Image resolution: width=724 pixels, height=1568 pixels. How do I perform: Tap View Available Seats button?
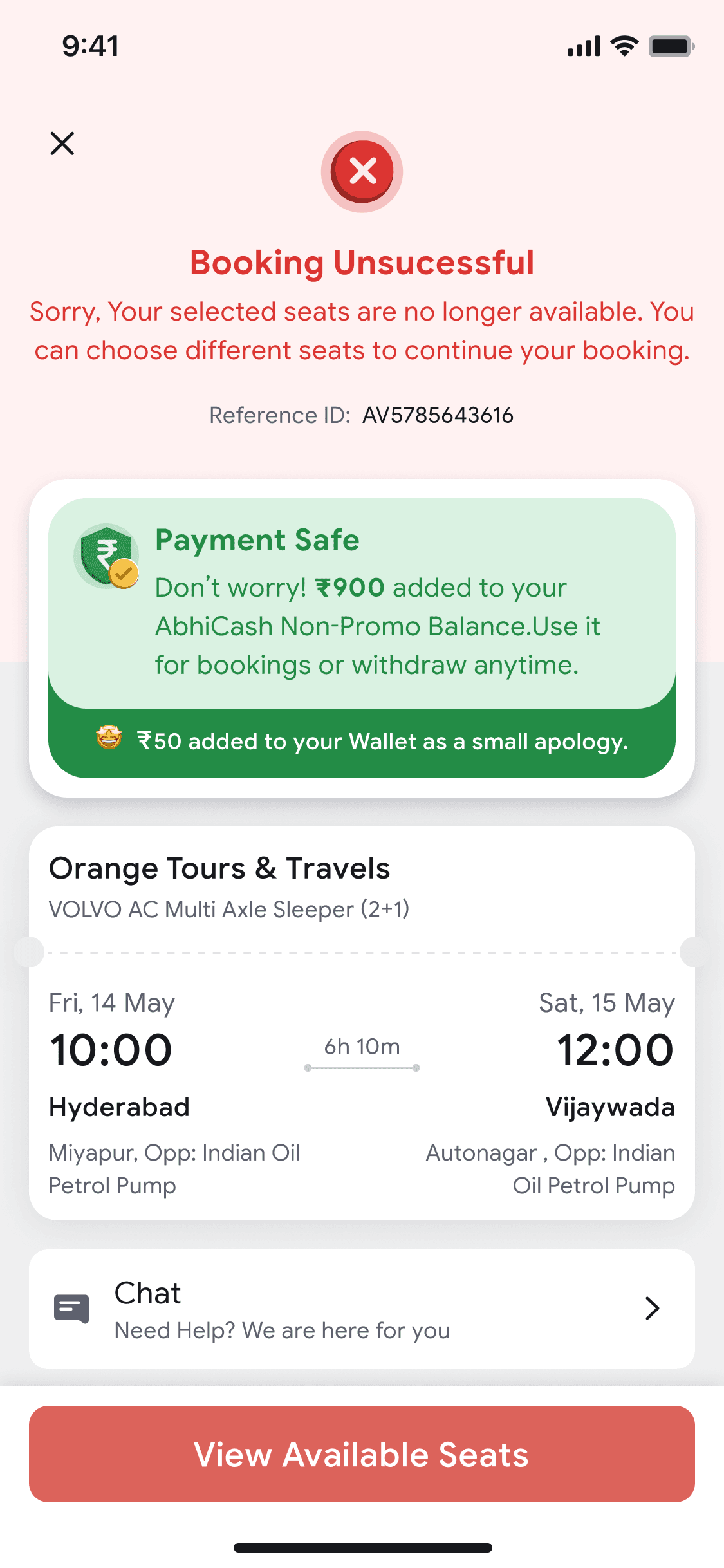[361, 1453]
